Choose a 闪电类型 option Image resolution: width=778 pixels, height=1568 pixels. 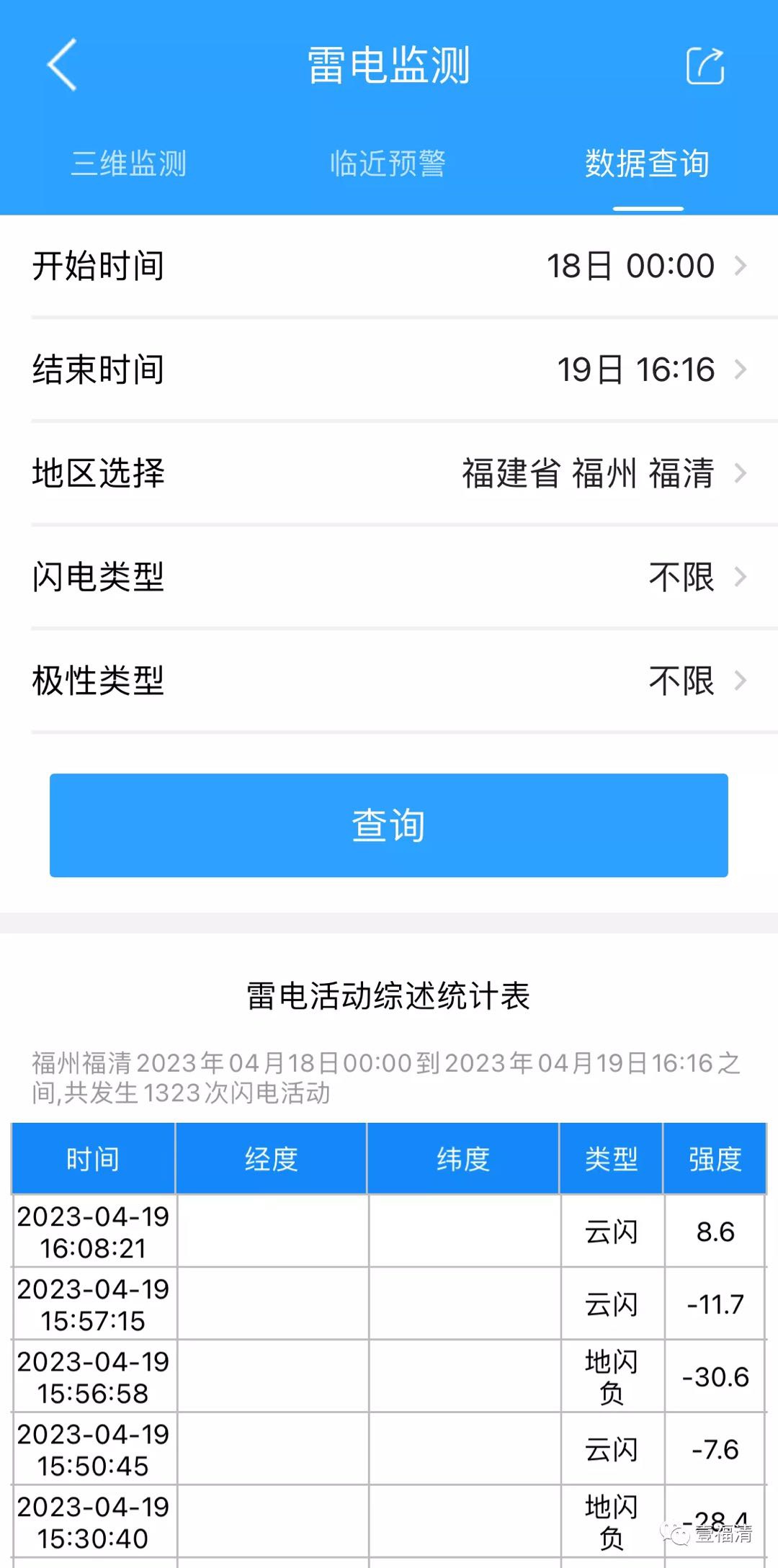coord(389,577)
